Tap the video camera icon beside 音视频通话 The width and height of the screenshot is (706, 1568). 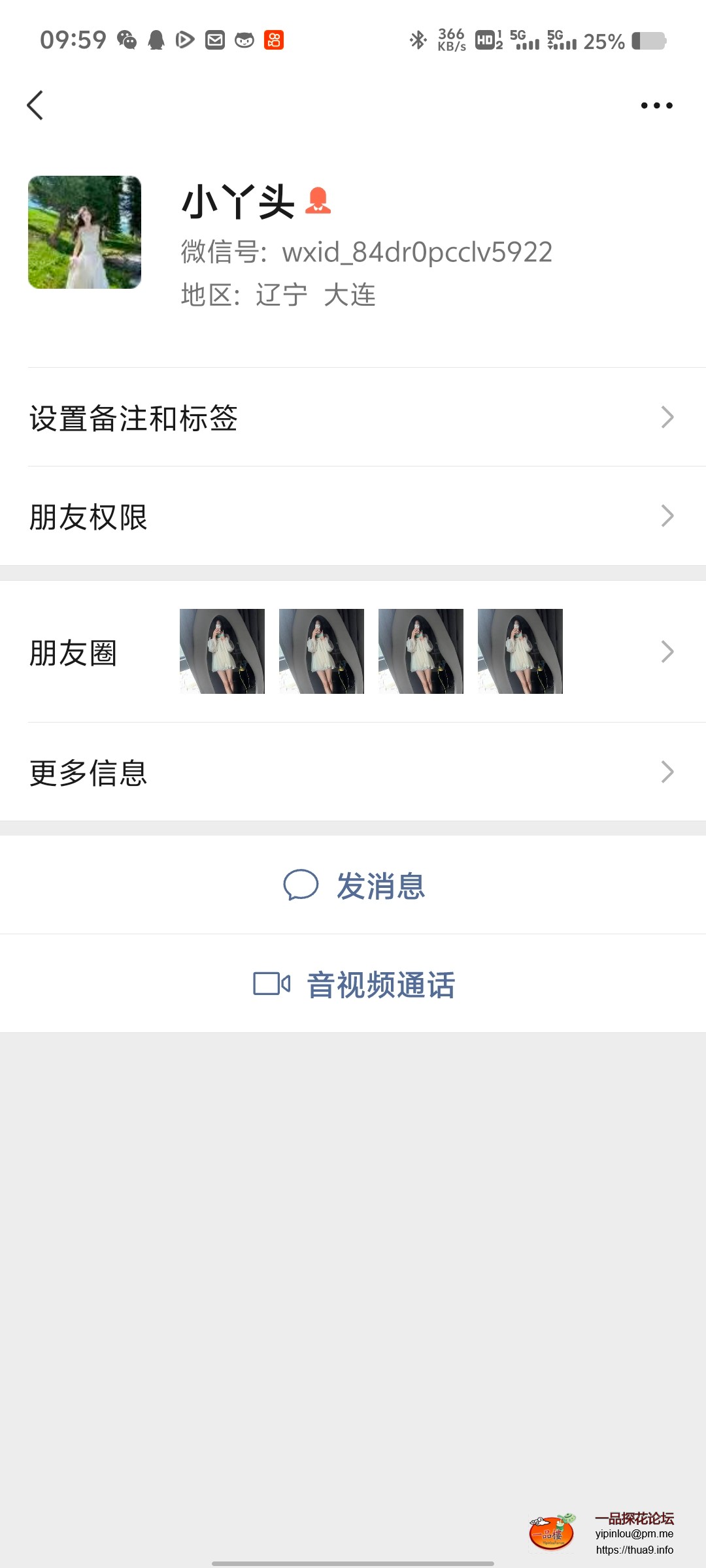tap(271, 984)
